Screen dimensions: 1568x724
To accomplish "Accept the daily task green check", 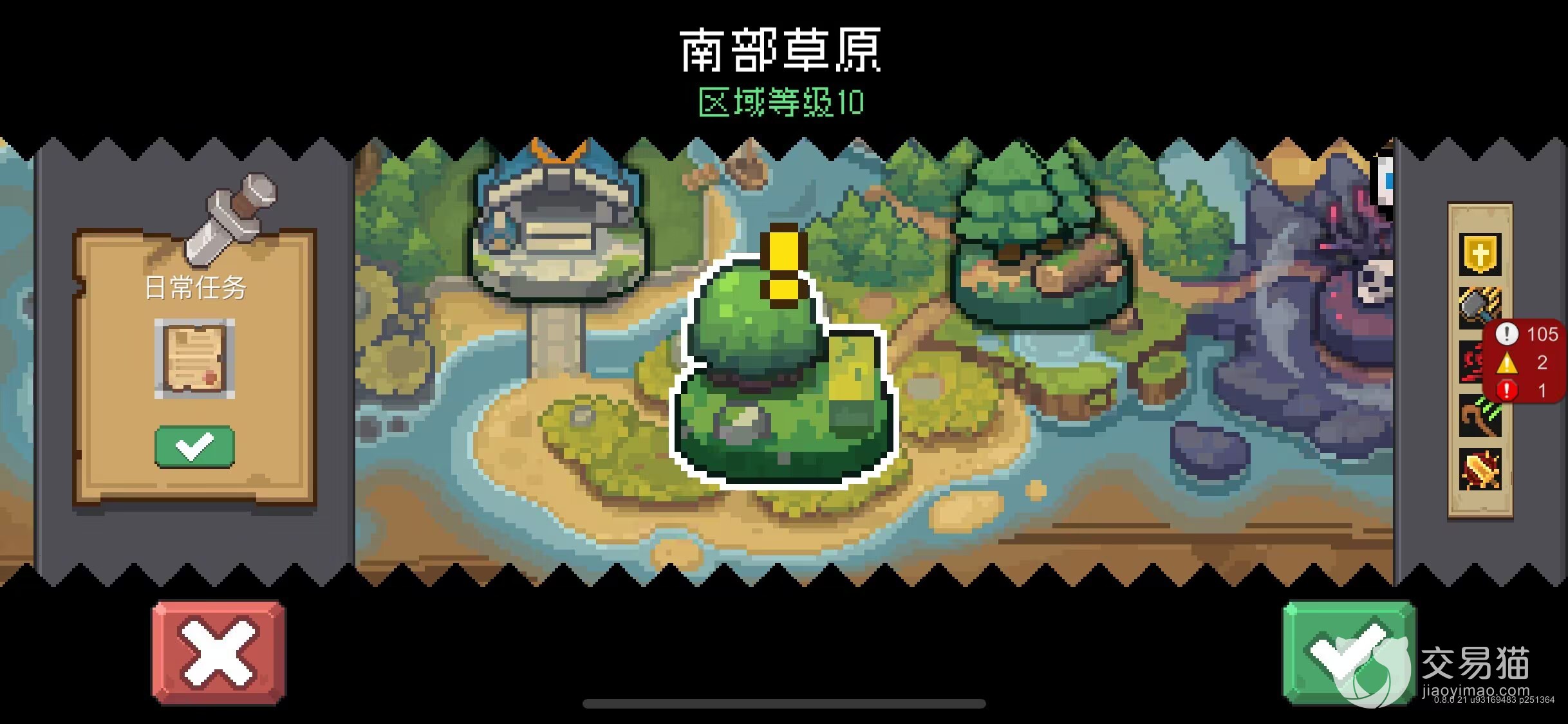I will [x=194, y=446].
